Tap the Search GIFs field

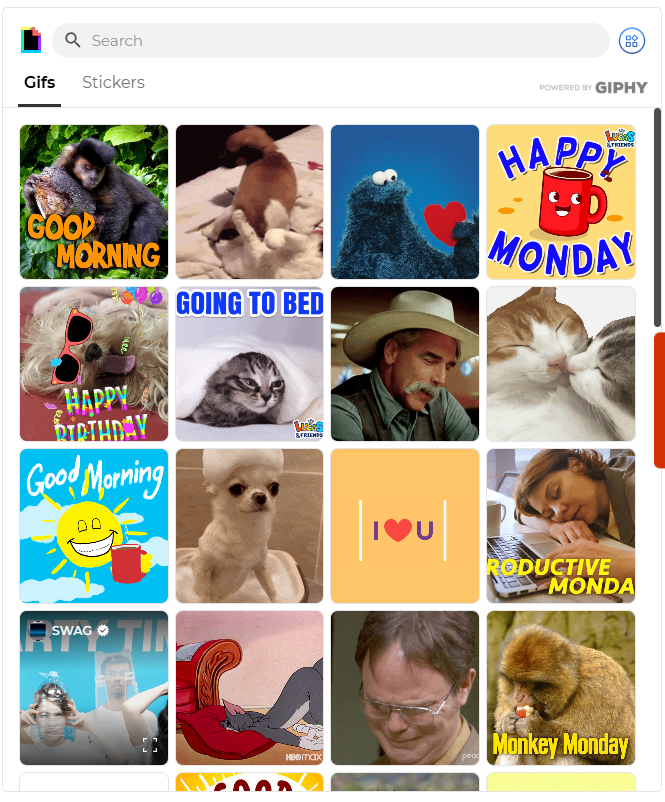click(x=330, y=41)
